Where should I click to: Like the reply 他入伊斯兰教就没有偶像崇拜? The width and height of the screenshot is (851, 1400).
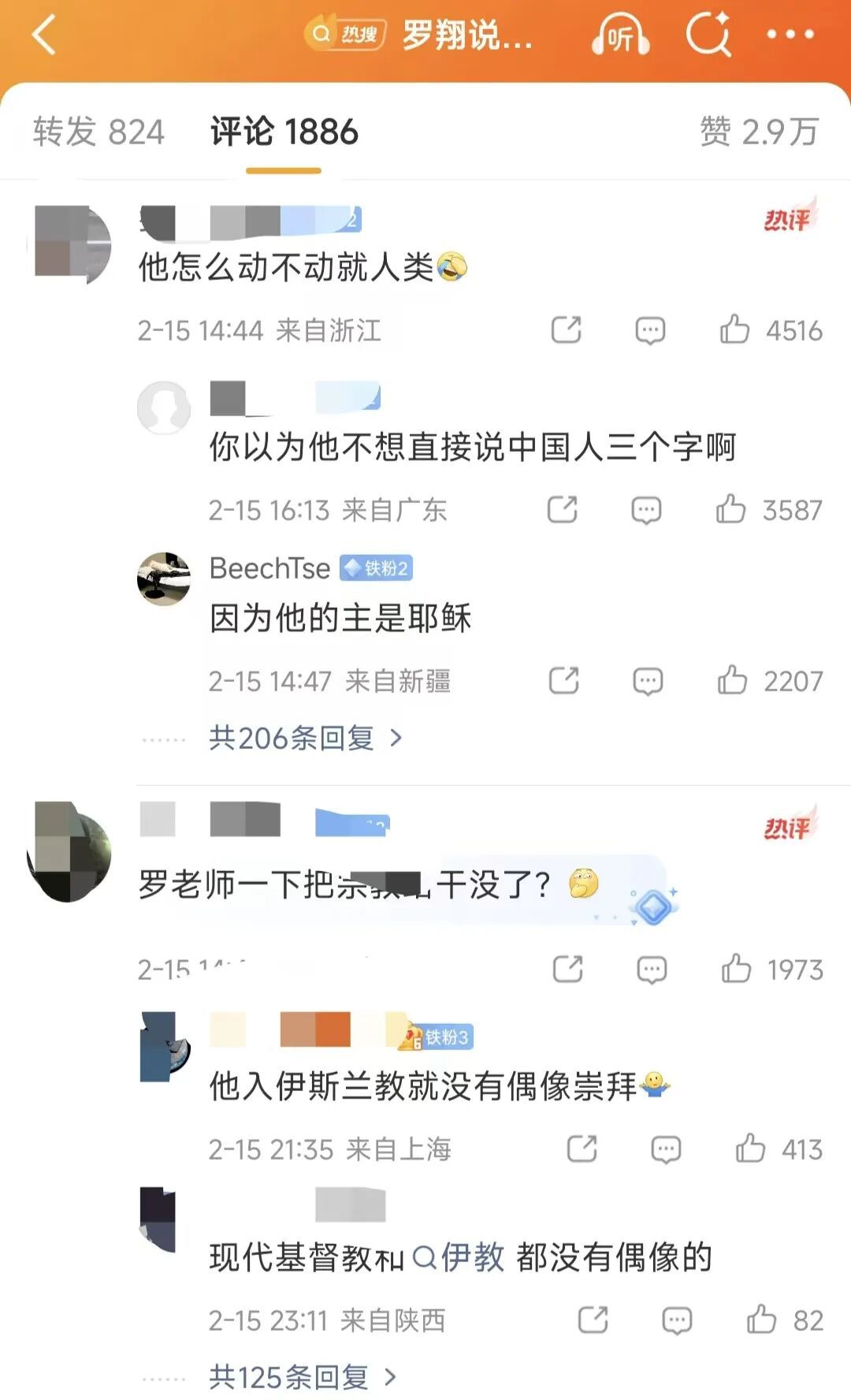click(750, 1149)
